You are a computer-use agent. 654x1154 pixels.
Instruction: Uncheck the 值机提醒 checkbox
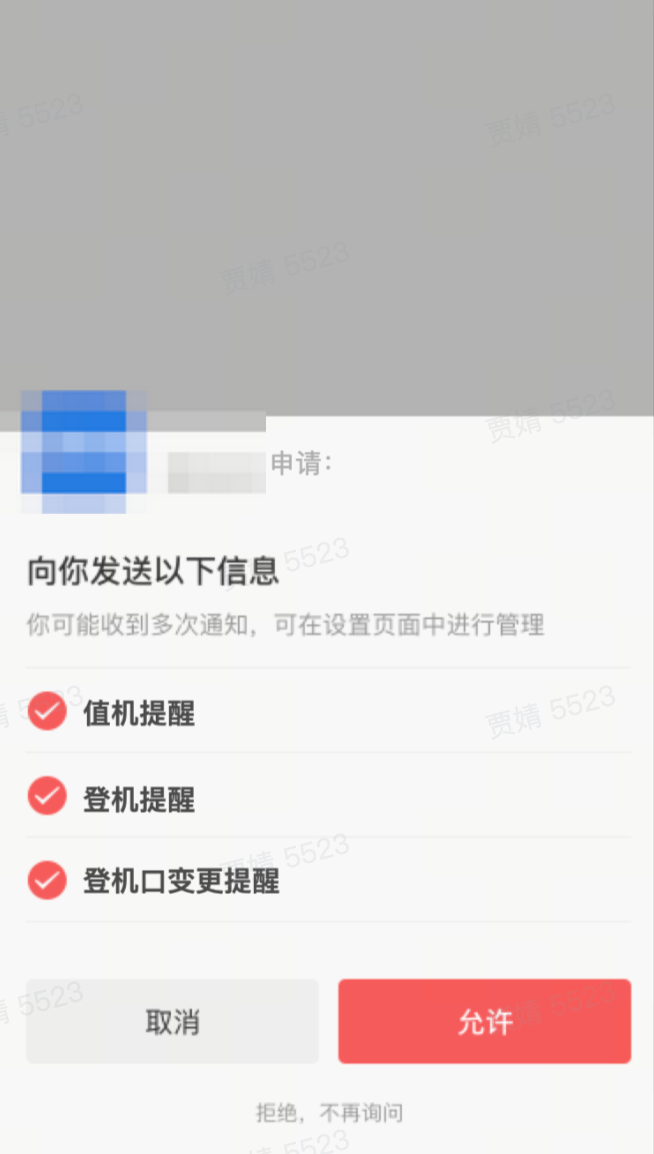pyautogui.click(x=47, y=711)
